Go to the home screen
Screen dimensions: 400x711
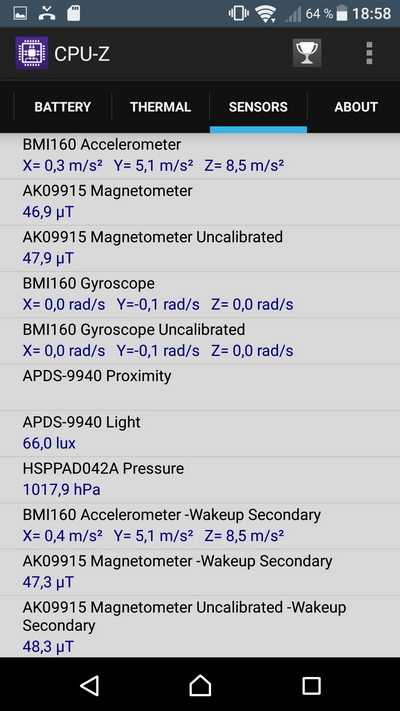[x=200, y=685]
